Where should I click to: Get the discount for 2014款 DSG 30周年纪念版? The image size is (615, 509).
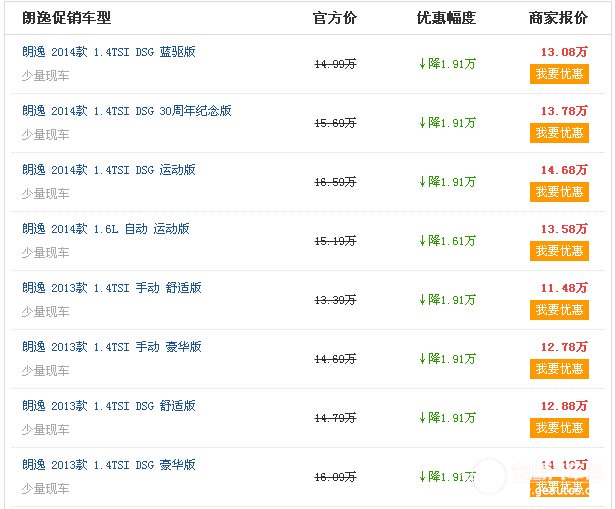coord(559,133)
